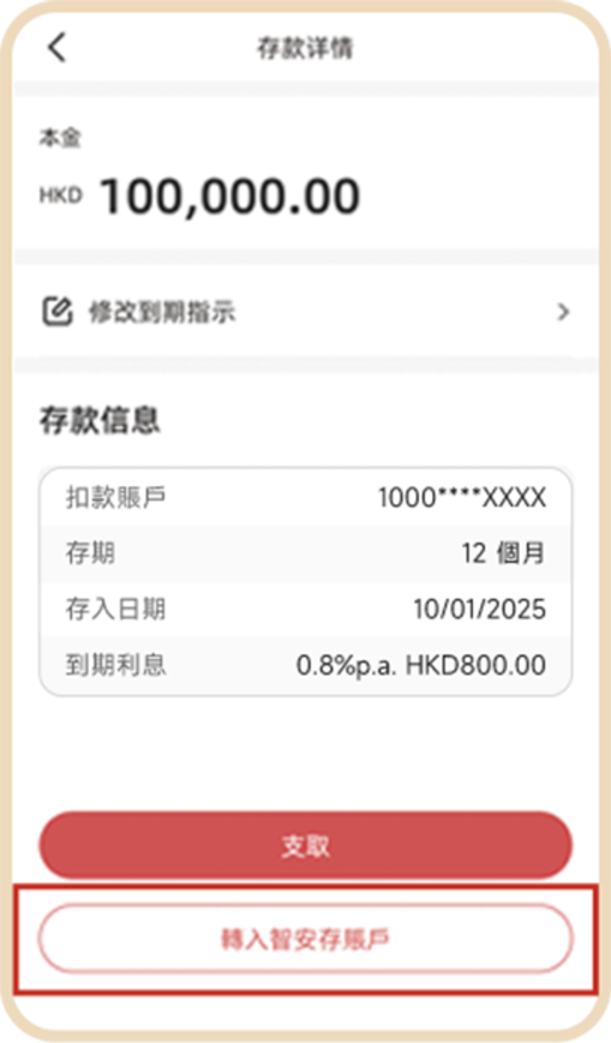This screenshot has height=1043, width=611.
Task: Select 轉入智安存賬戶 button
Action: coord(305,939)
